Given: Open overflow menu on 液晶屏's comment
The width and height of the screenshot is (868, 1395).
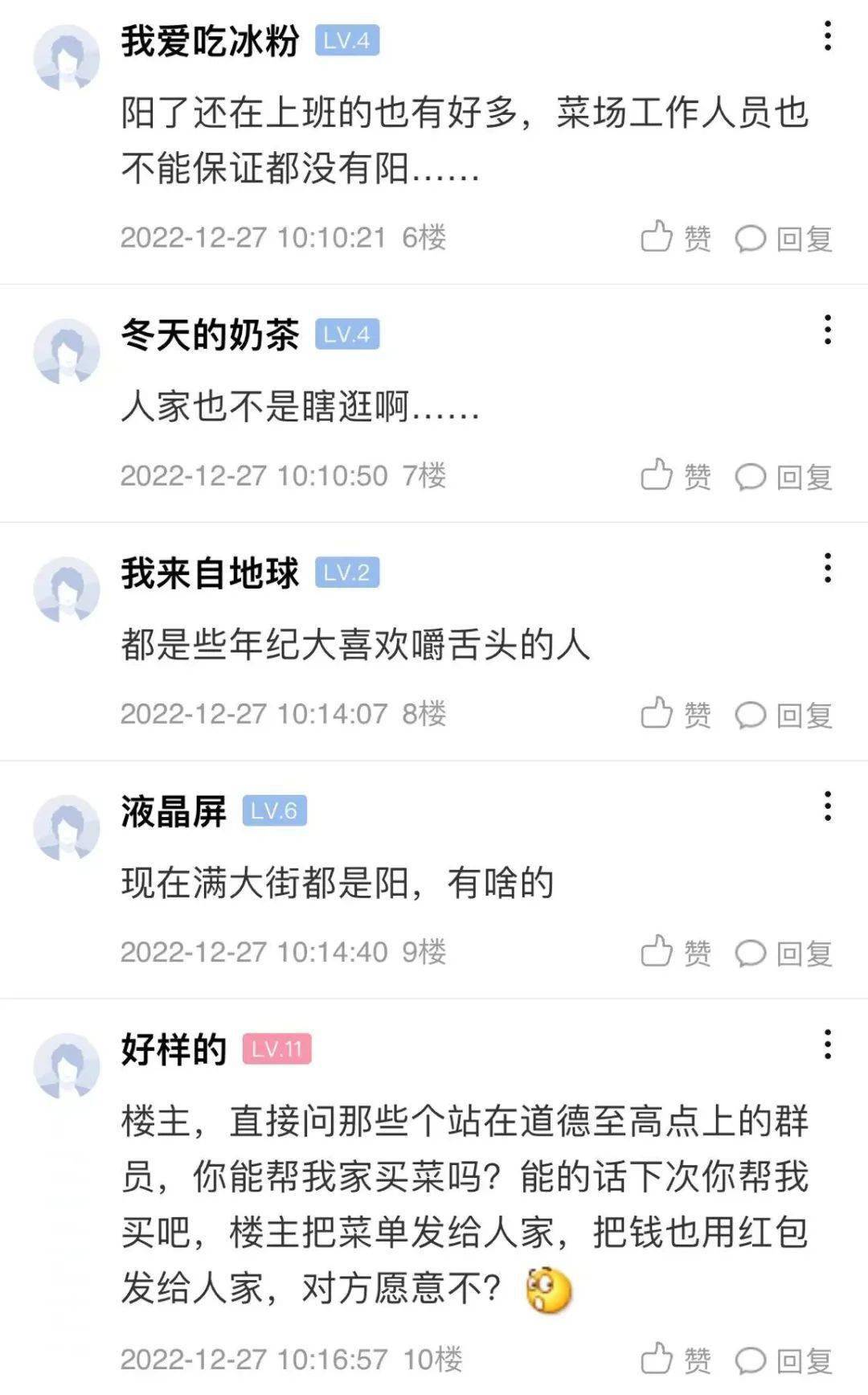Looking at the screenshot, I should [x=827, y=806].
